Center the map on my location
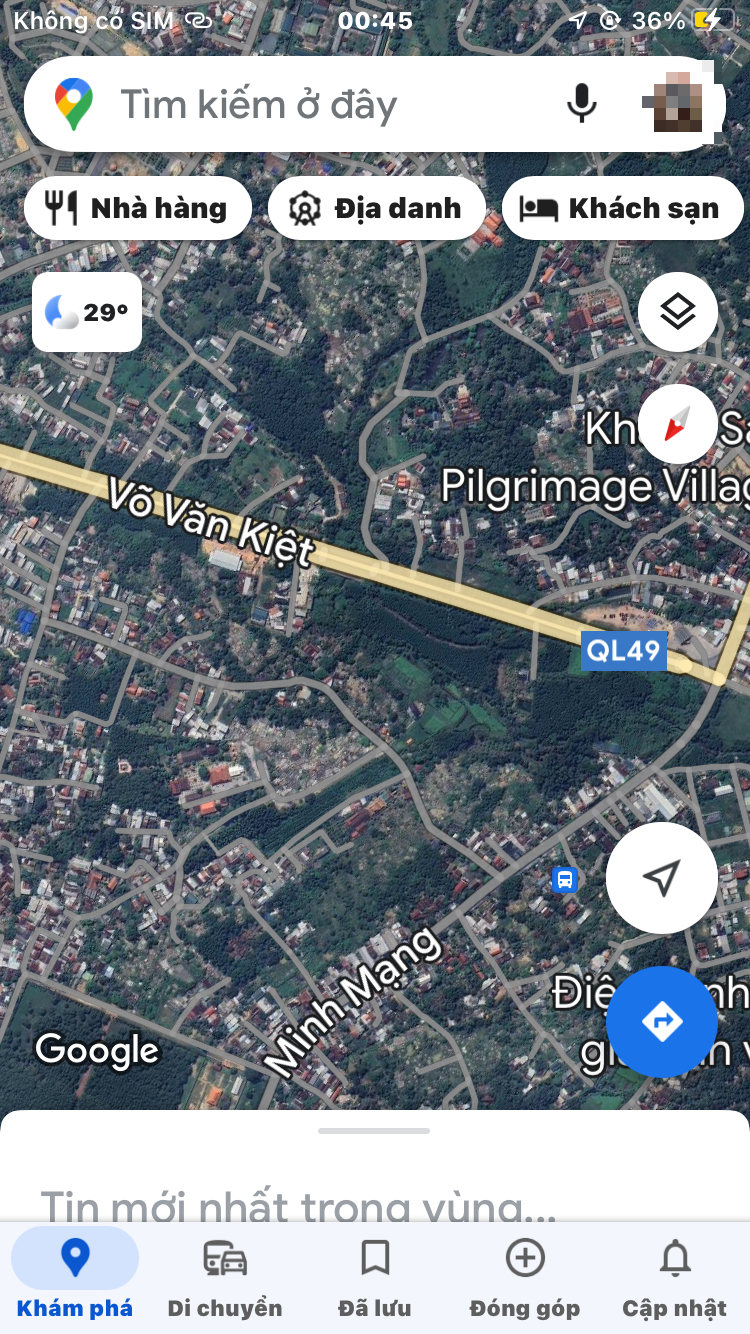750x1334 pixels. [x=661, y=878]
